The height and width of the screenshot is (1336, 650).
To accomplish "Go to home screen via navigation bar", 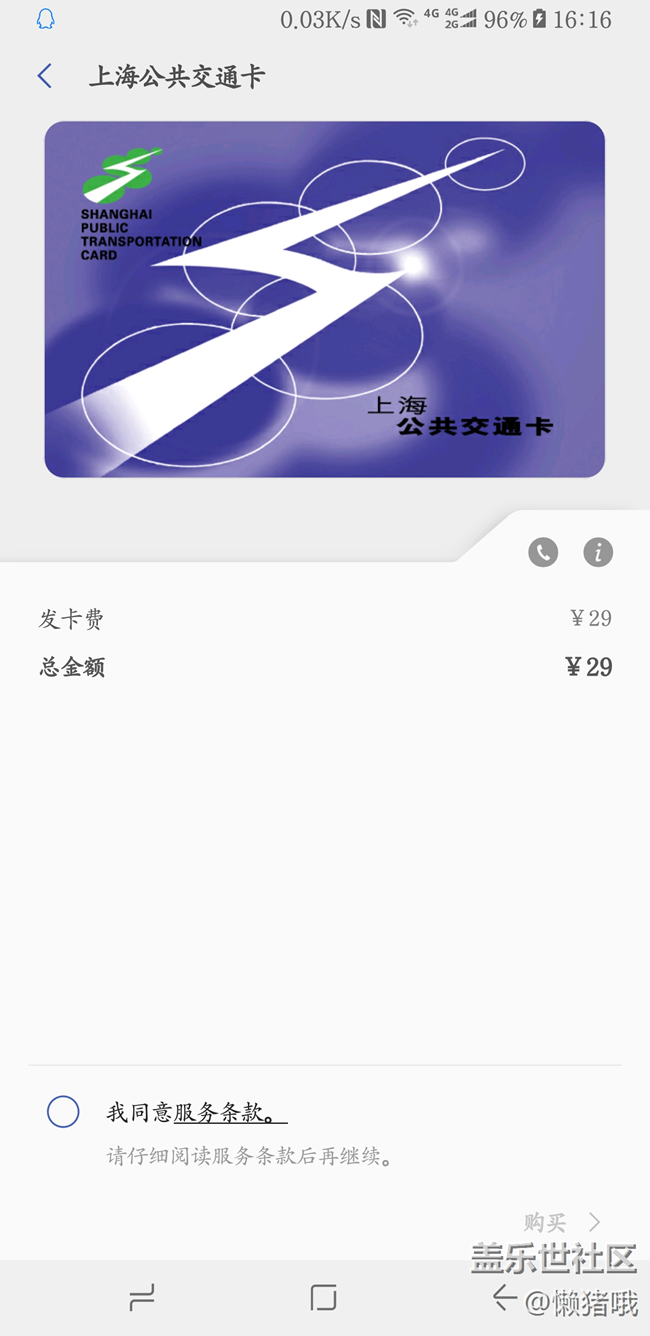I will click(323, 1298).
